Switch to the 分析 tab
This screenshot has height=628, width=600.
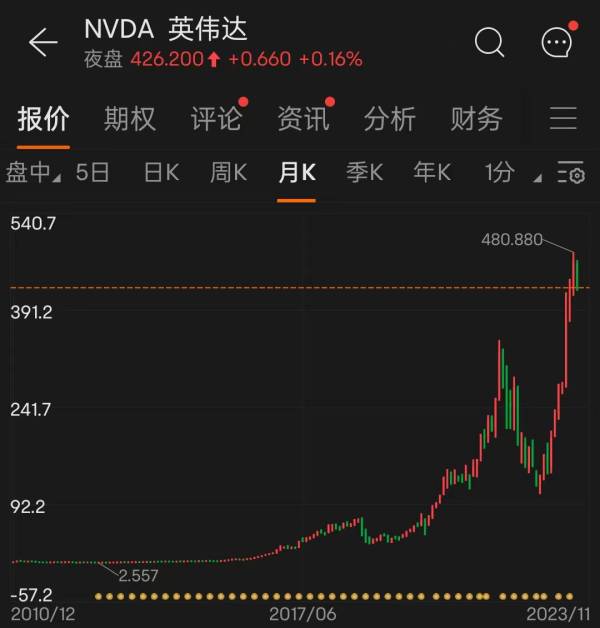[389, 119]
